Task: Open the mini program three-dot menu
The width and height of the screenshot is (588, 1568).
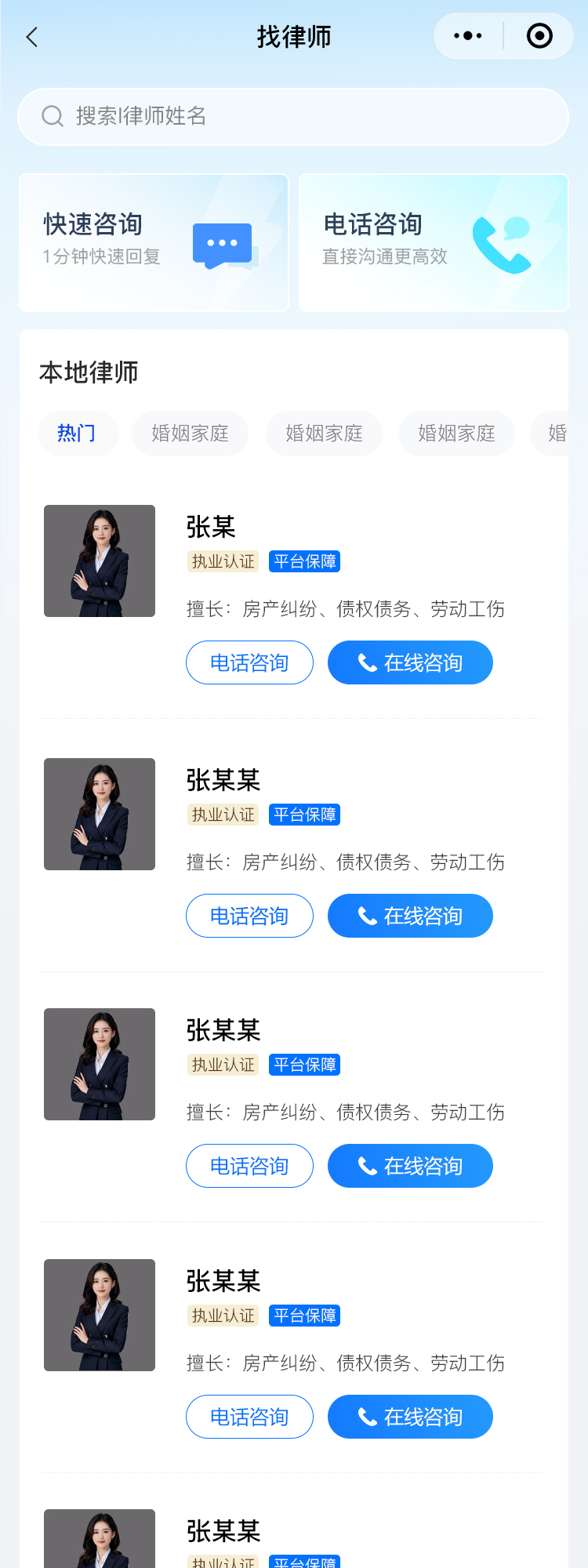Action: 468,36
